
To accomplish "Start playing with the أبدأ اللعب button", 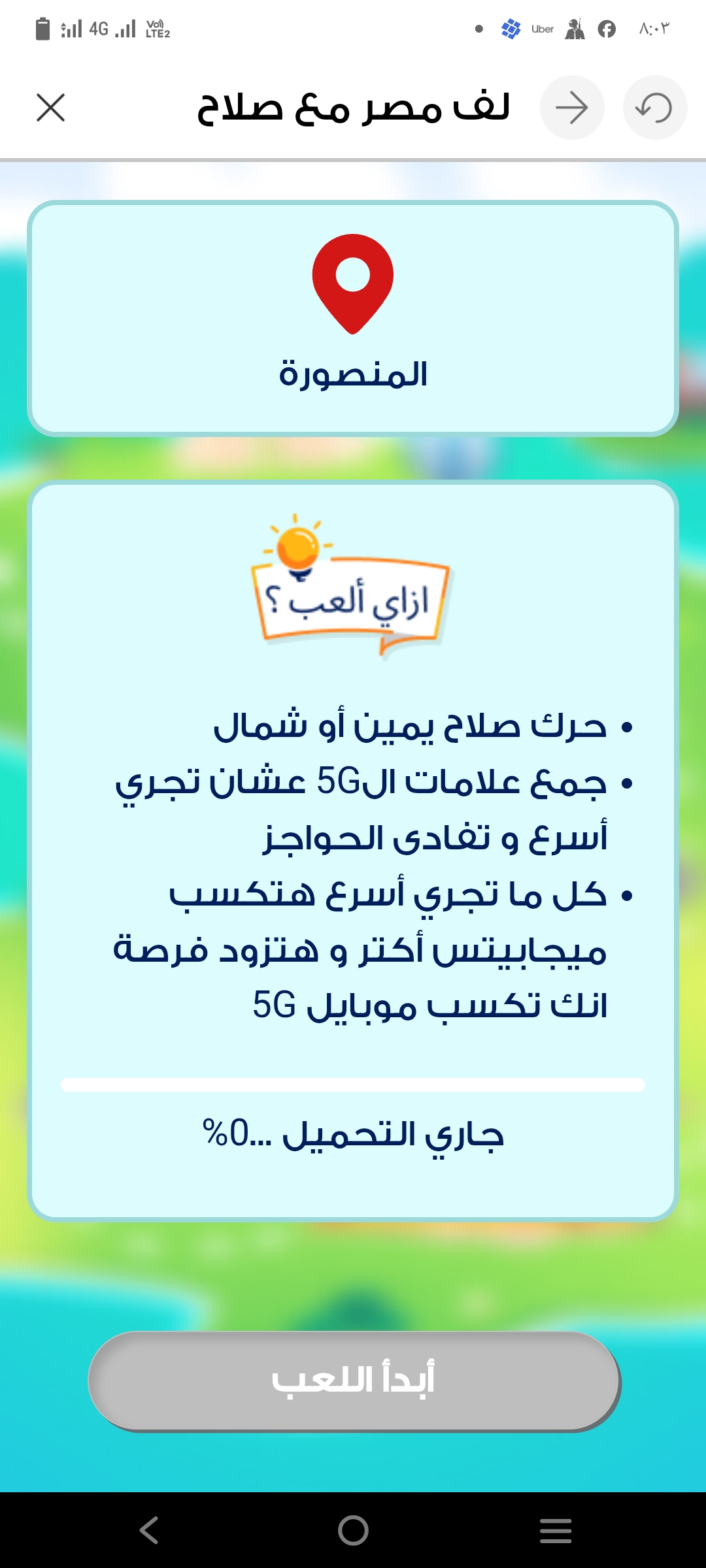I will click(x=354, y=1380).
